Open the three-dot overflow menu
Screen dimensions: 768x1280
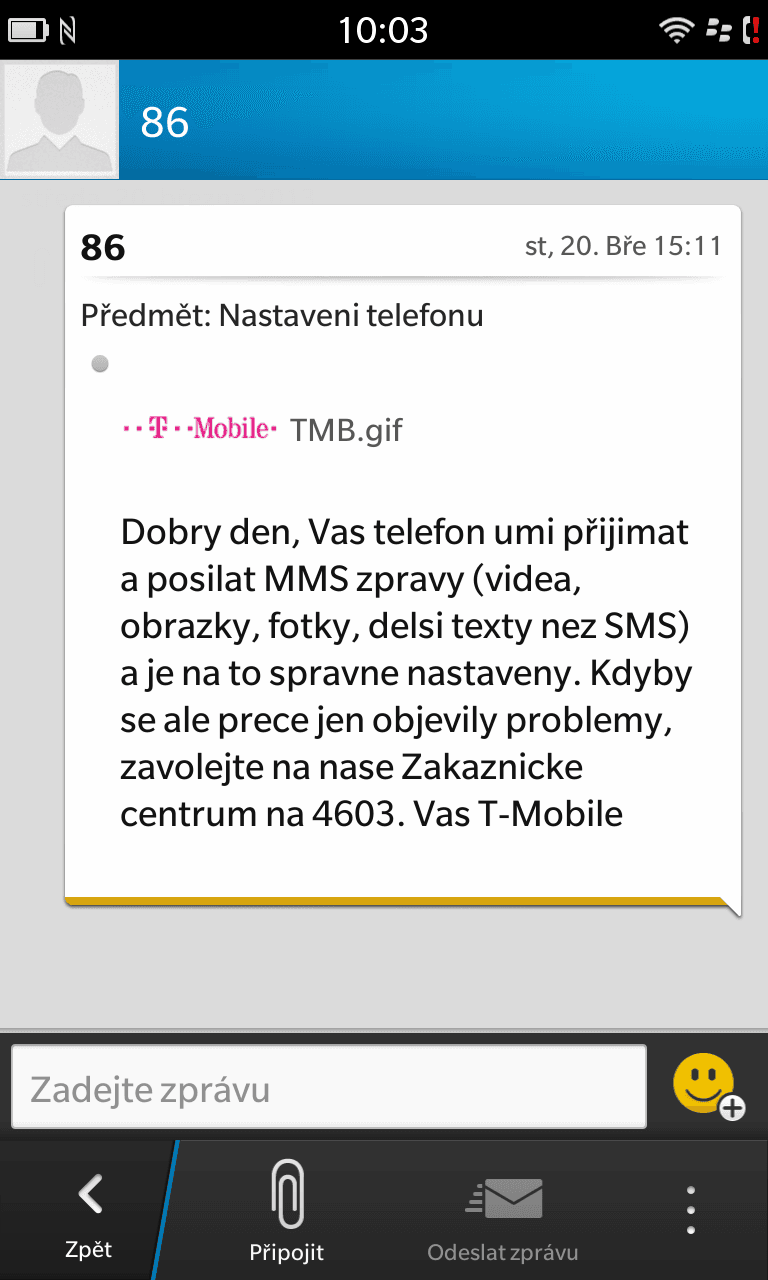click(x=690, y=1210)
